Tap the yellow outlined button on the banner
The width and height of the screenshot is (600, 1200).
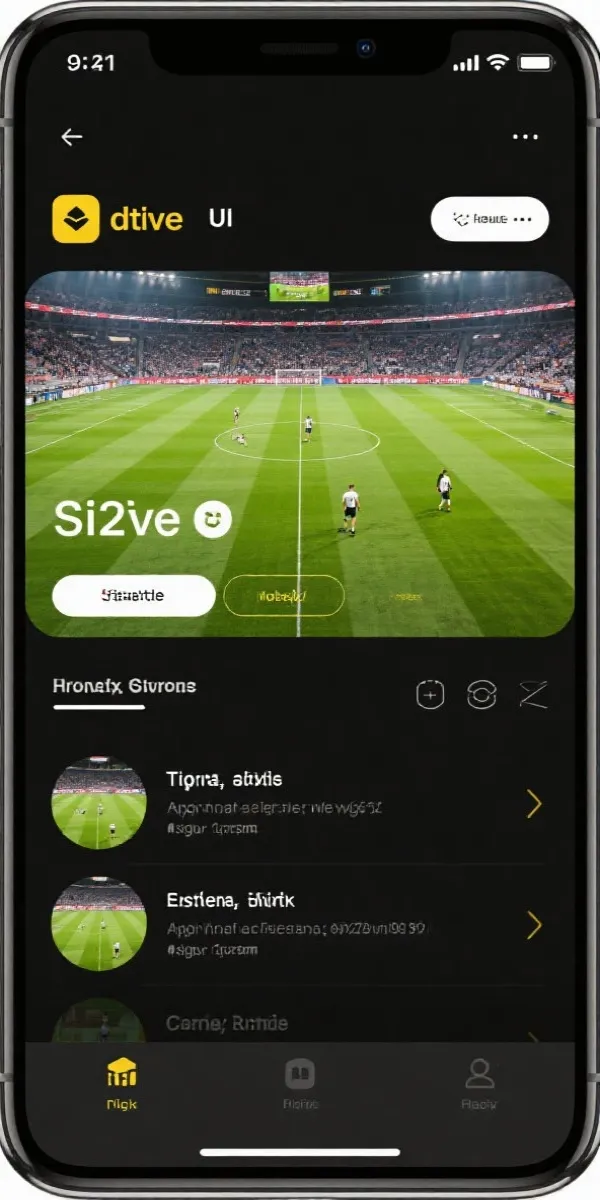(284, 596)
